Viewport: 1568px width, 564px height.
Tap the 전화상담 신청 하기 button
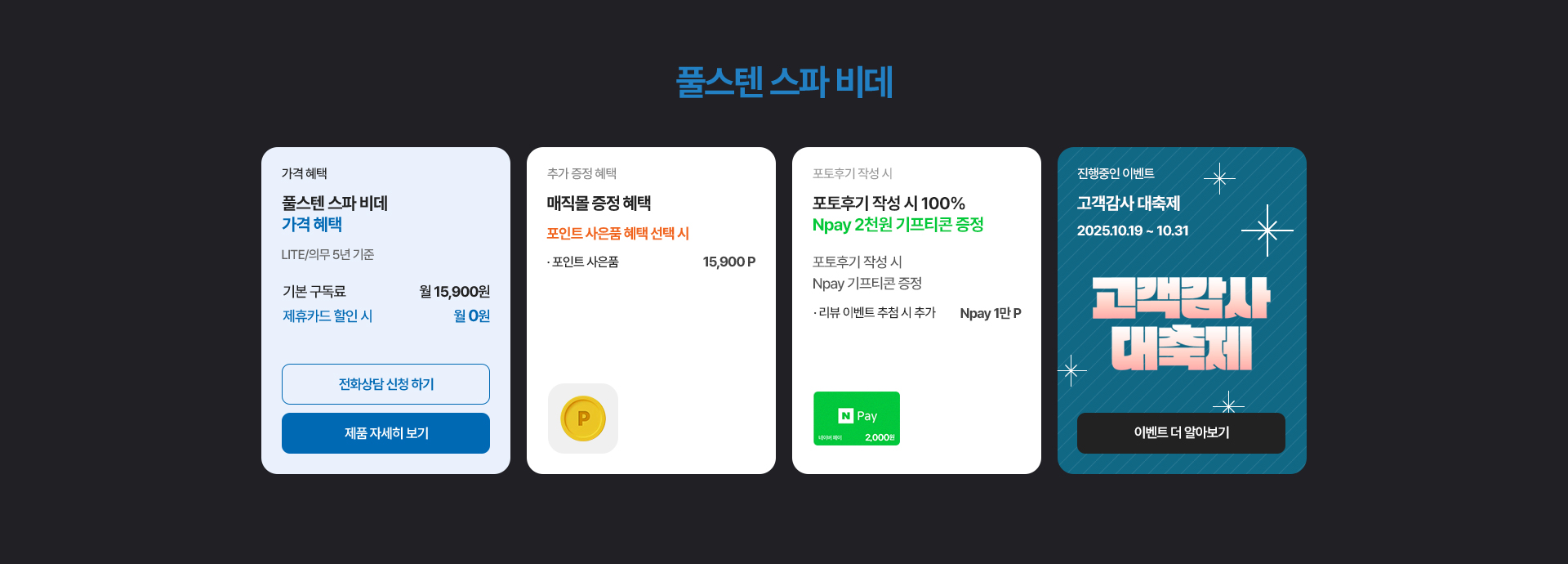[385, 384]
